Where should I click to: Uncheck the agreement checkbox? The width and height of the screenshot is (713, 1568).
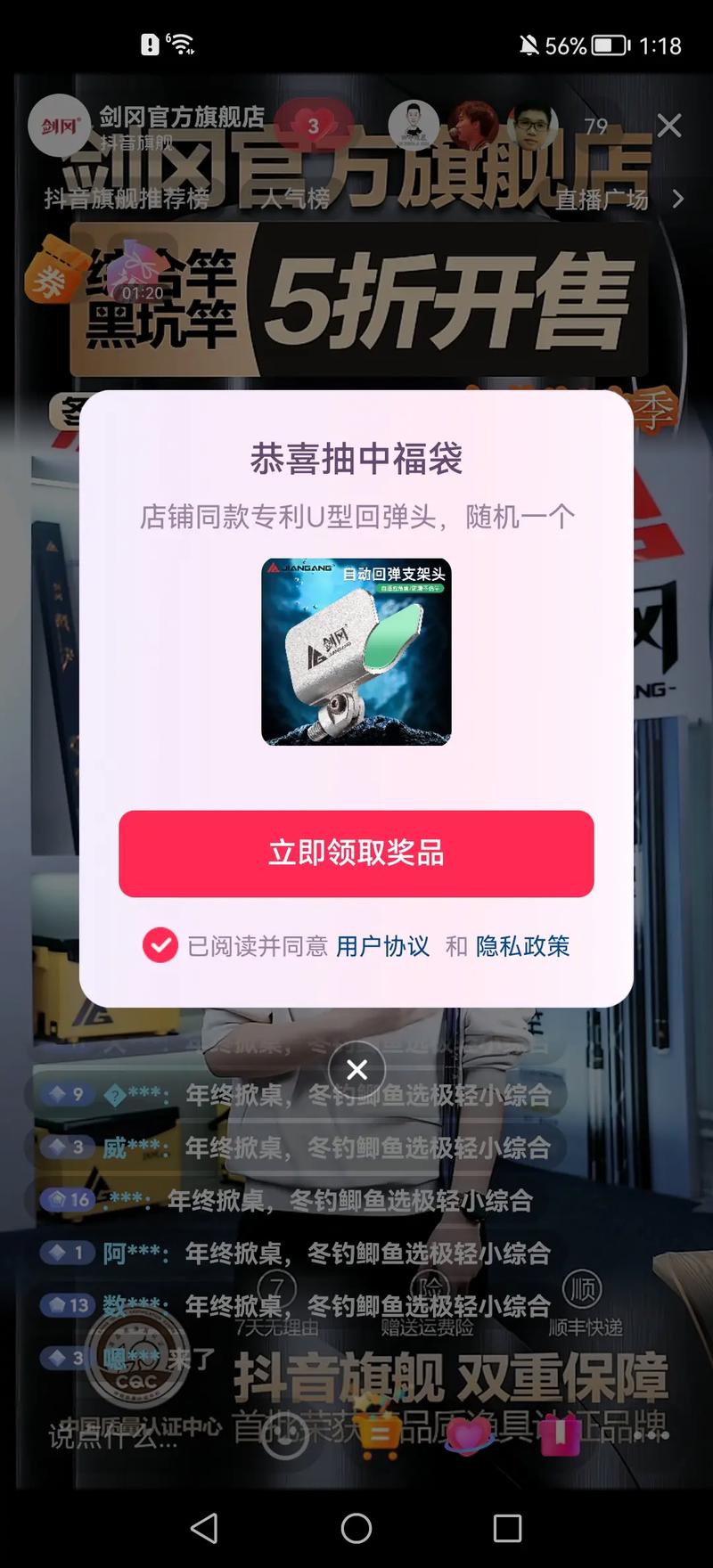(x=160, y=946)
